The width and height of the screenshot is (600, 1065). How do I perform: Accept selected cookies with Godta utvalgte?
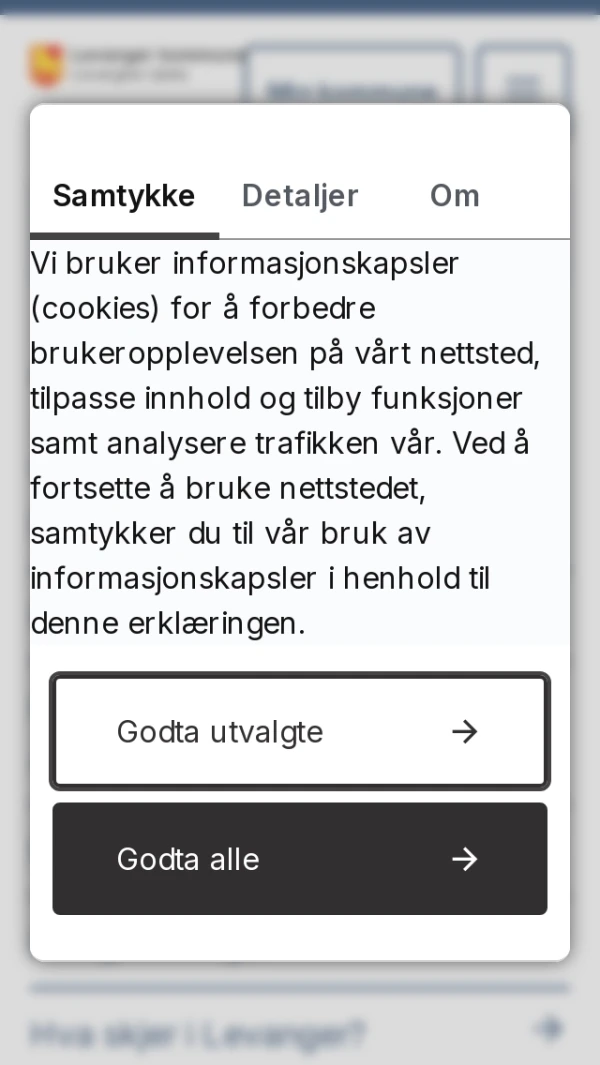click(299, 732)
